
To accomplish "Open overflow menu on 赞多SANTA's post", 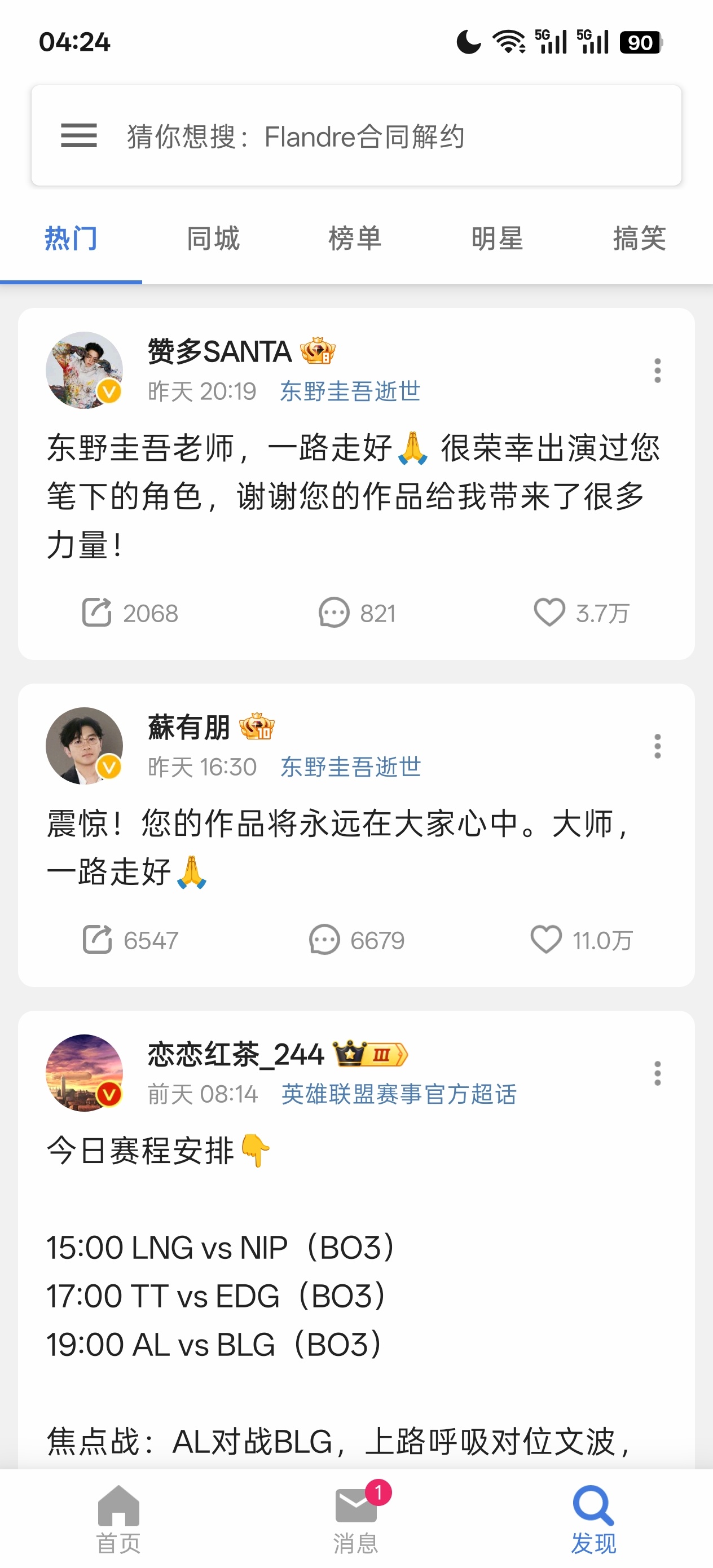I will [658, 370].
